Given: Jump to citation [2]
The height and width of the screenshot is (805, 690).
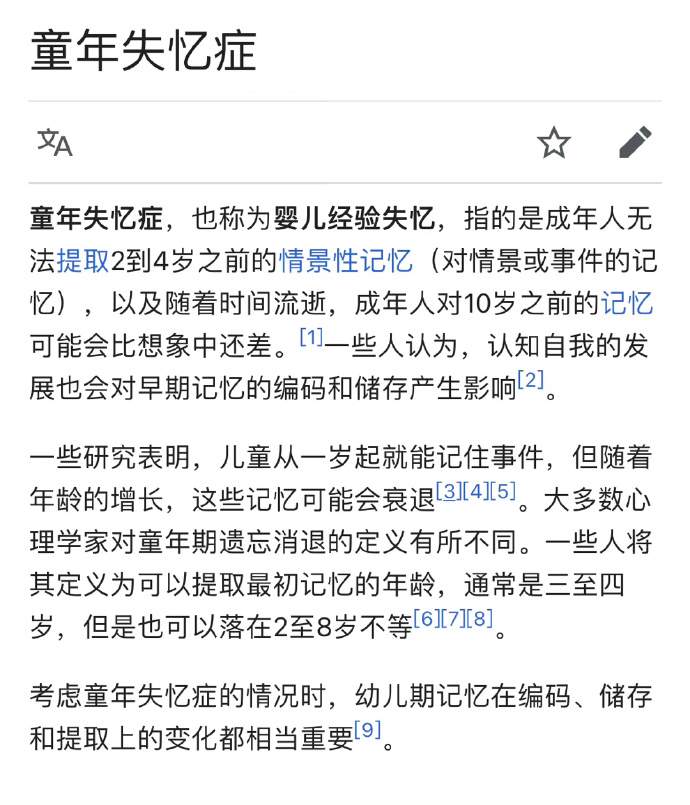Looking at the screenshot, I should tap(531, 378).
